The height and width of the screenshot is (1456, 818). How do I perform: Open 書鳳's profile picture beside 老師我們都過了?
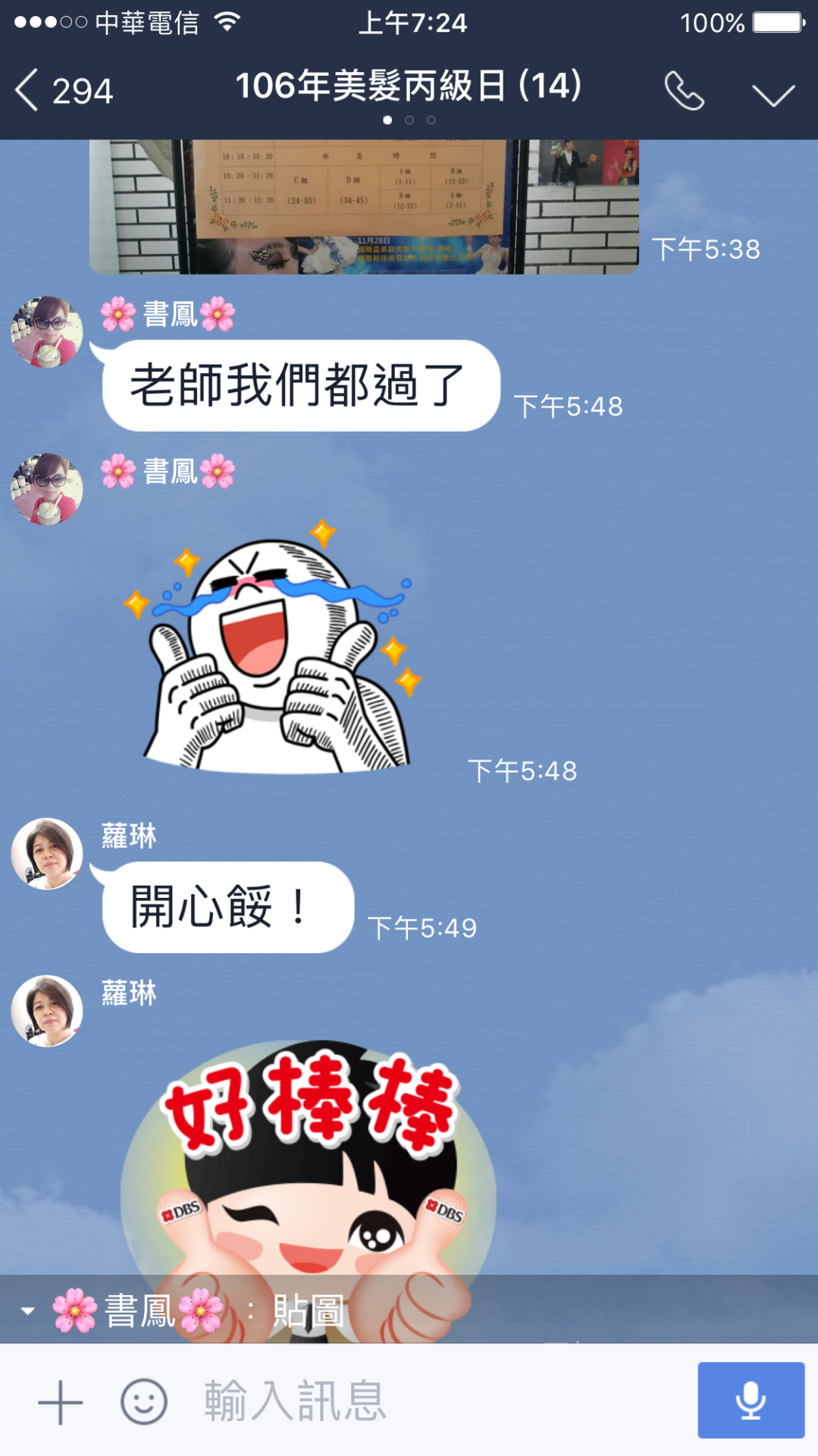click(x=47, y=332)
